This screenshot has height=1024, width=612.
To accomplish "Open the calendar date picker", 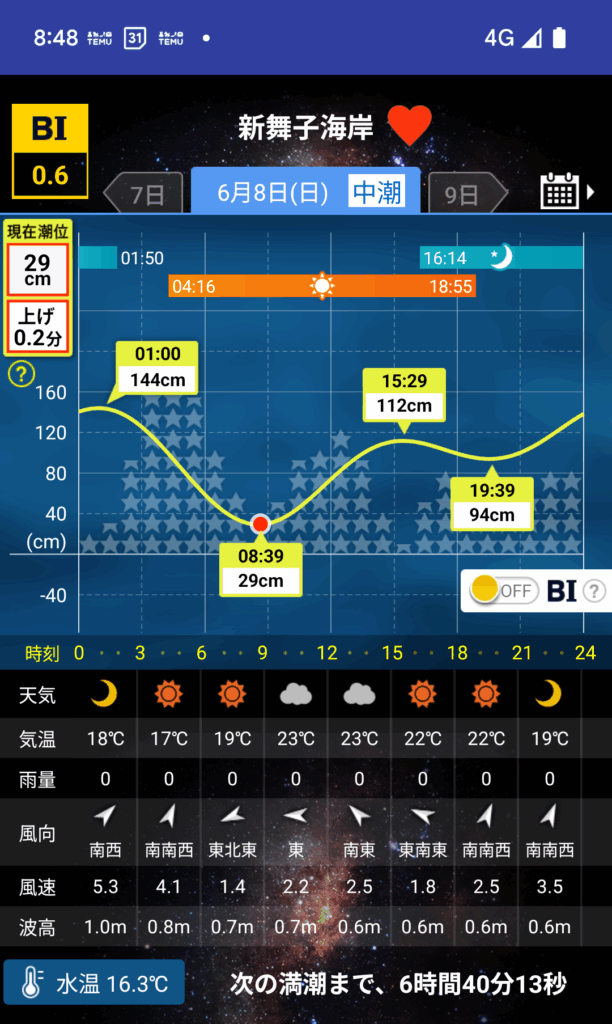I will [x=560, y=191].
